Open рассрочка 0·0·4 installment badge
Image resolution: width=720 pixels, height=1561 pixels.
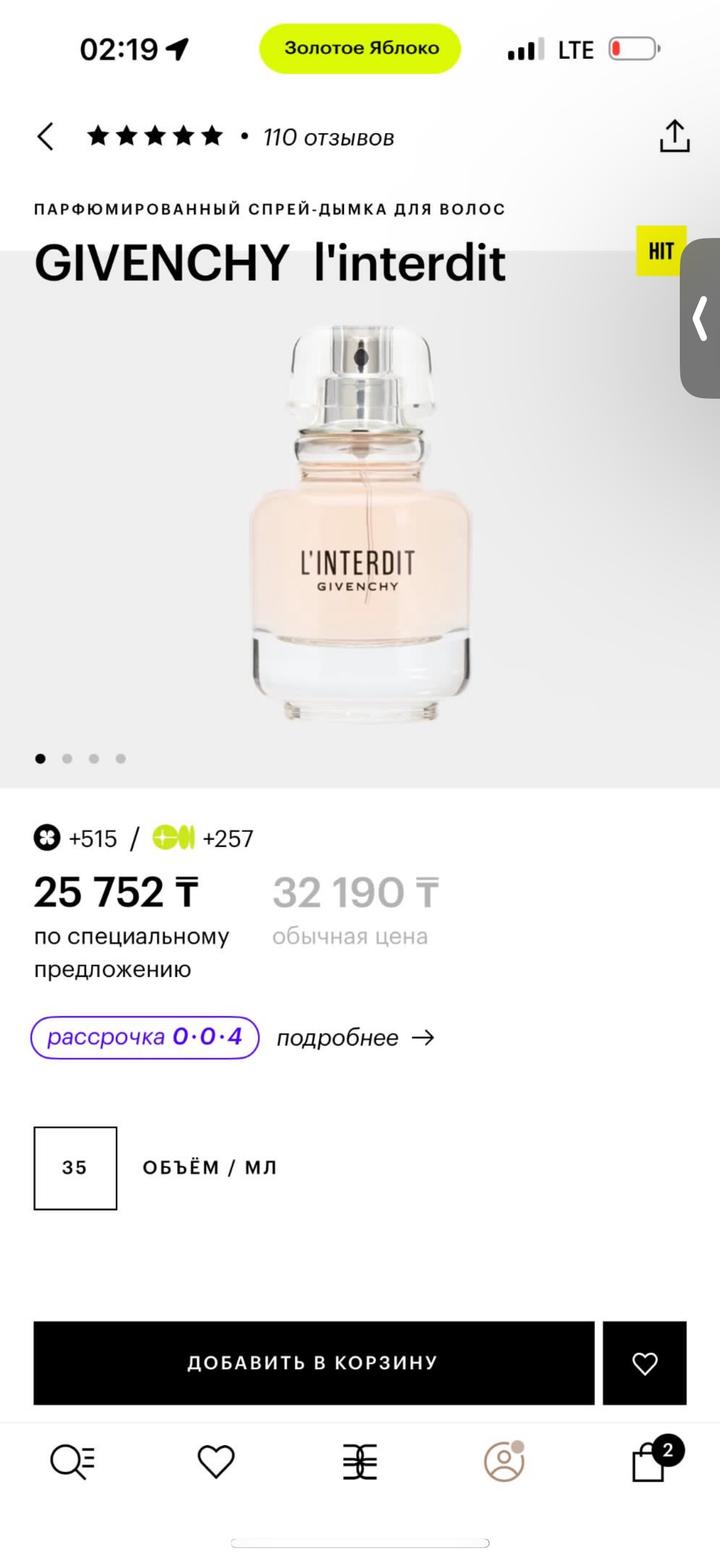(x=145, y=1037)
